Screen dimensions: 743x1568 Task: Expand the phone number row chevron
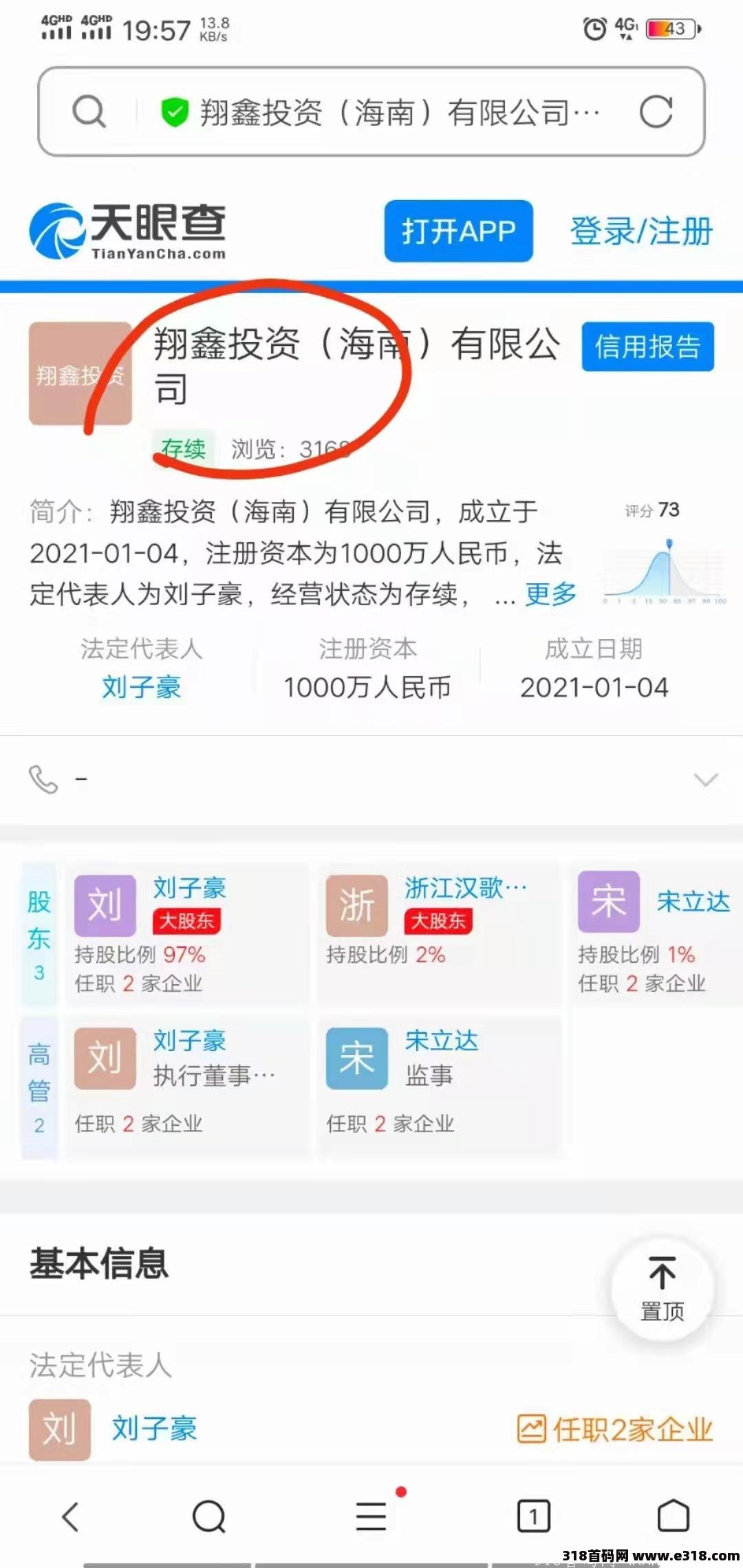pyautogui.click(x=706, y=779)
